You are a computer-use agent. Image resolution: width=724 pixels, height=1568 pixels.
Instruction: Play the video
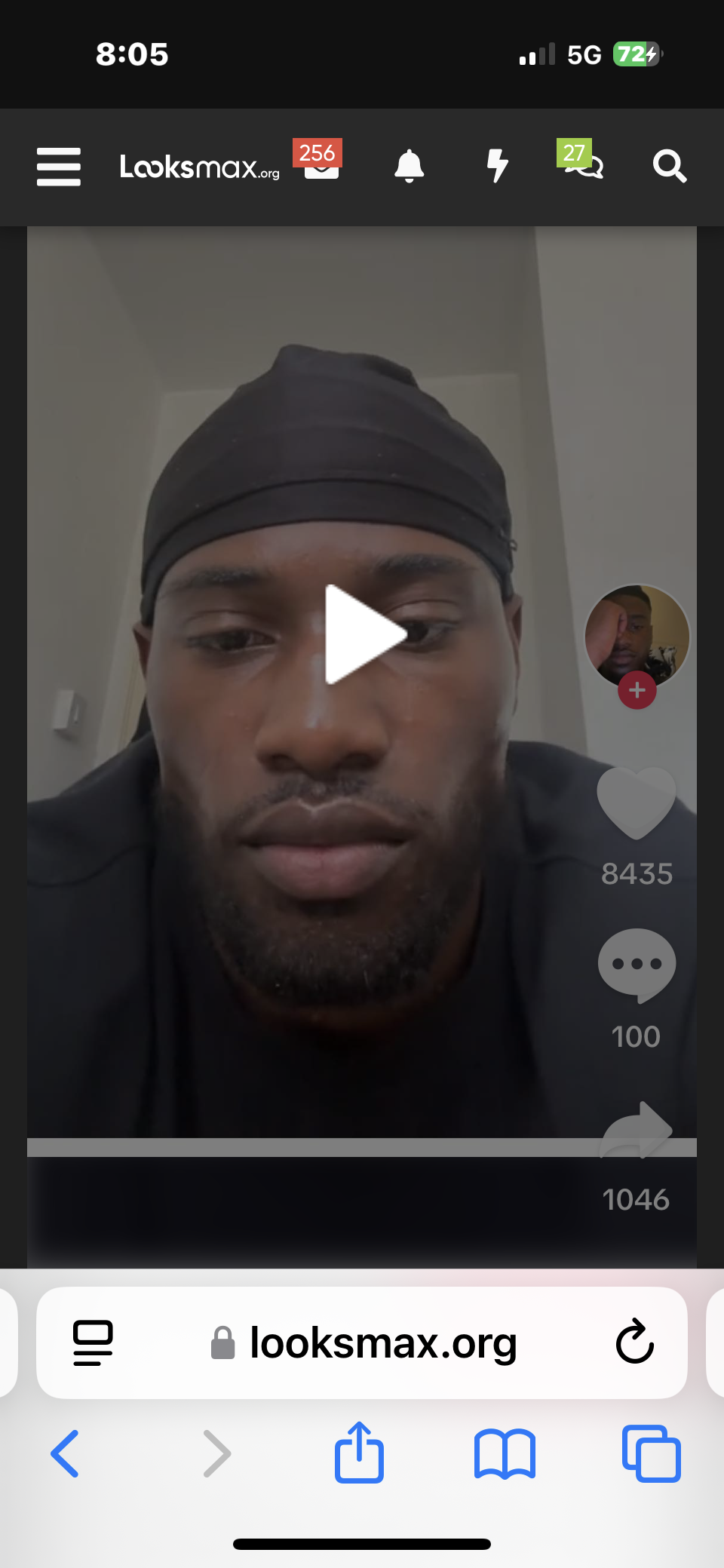364,634
